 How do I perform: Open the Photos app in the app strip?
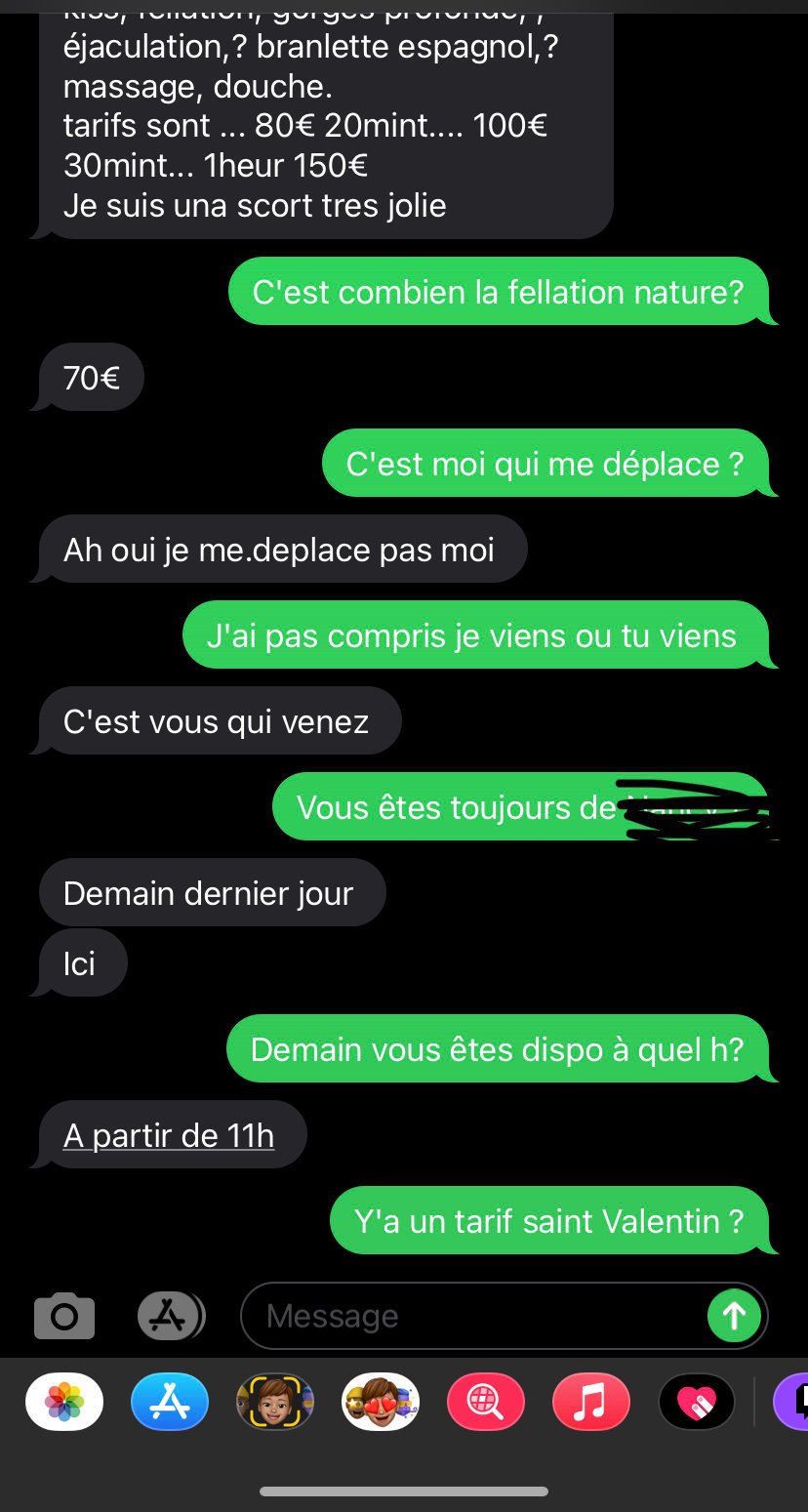click(x=64, y=1402)
